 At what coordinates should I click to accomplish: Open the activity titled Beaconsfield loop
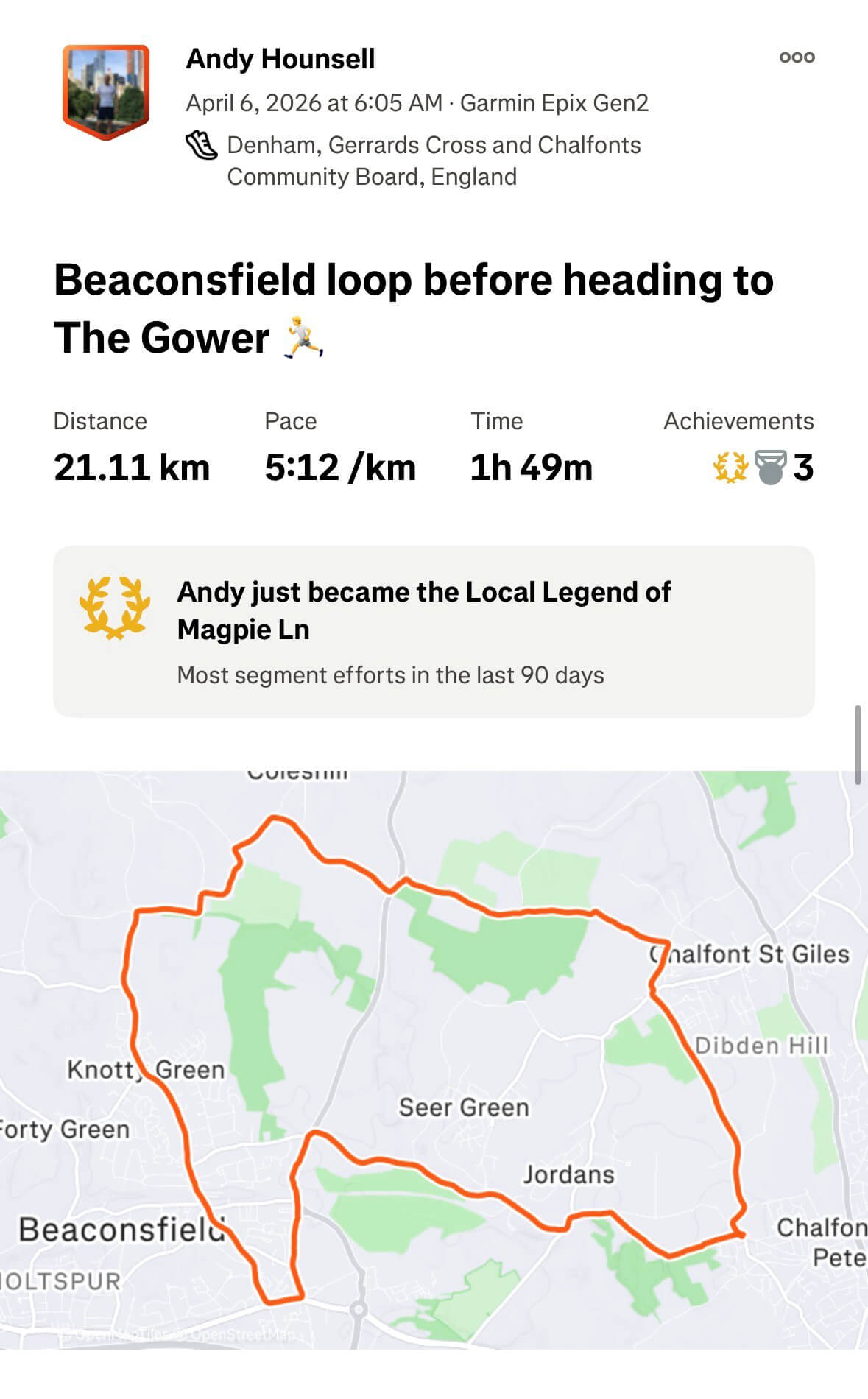click(x=412, y=309)
